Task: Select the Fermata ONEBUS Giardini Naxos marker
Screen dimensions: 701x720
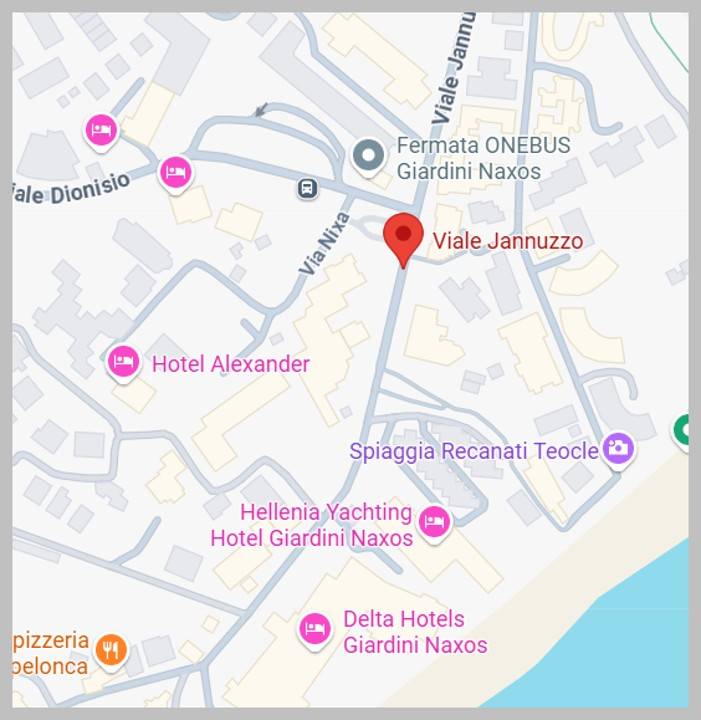Action: (x=369, y=155)
